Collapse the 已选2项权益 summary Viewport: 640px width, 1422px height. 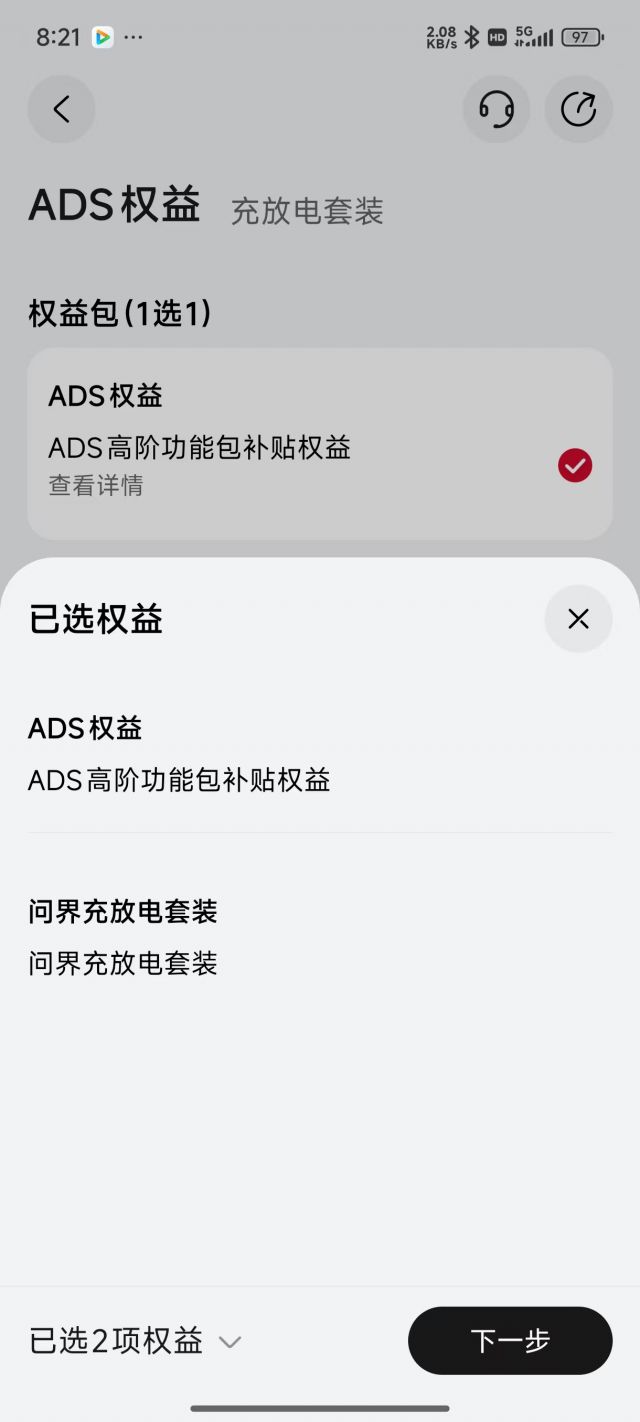[135, 1341]
